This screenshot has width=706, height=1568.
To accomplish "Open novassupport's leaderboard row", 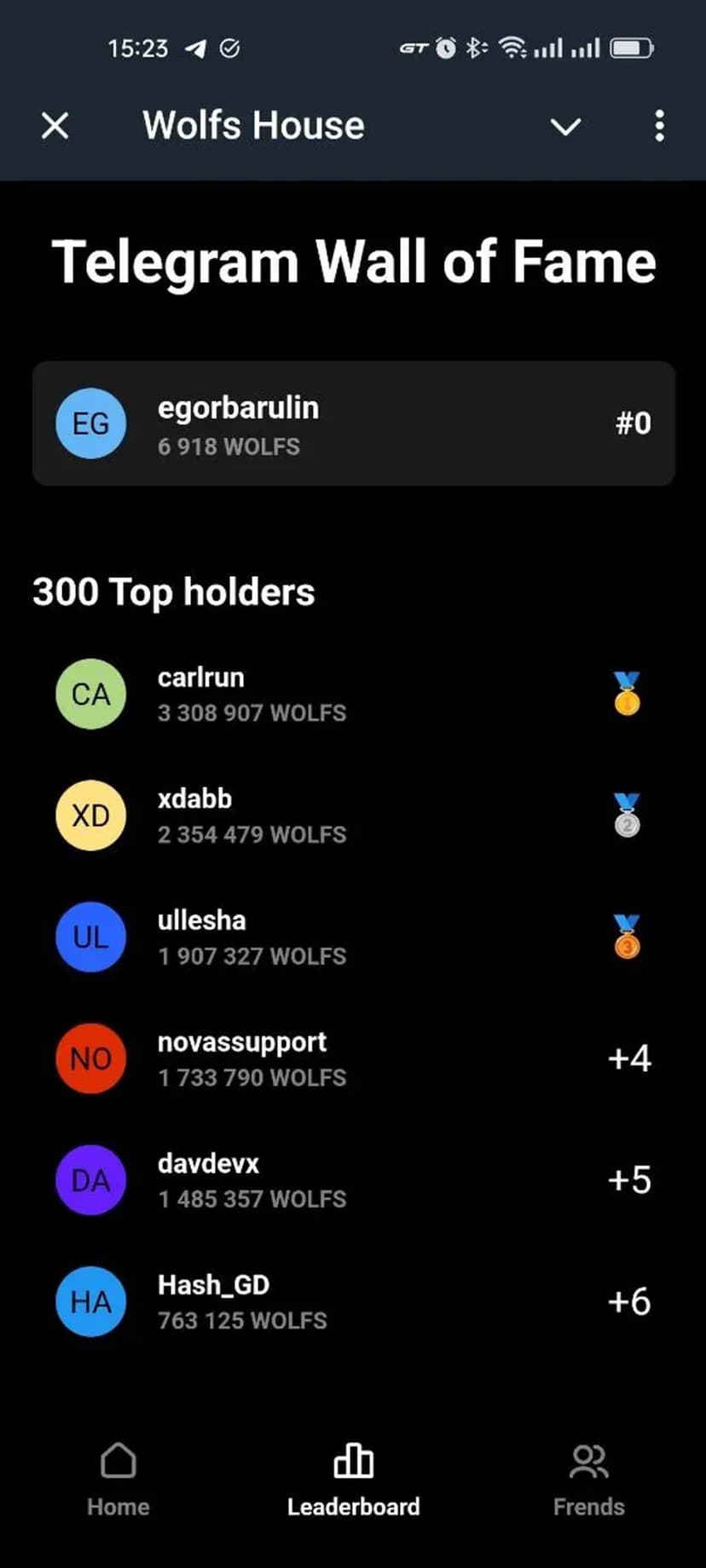I will tap(353, 1058).
